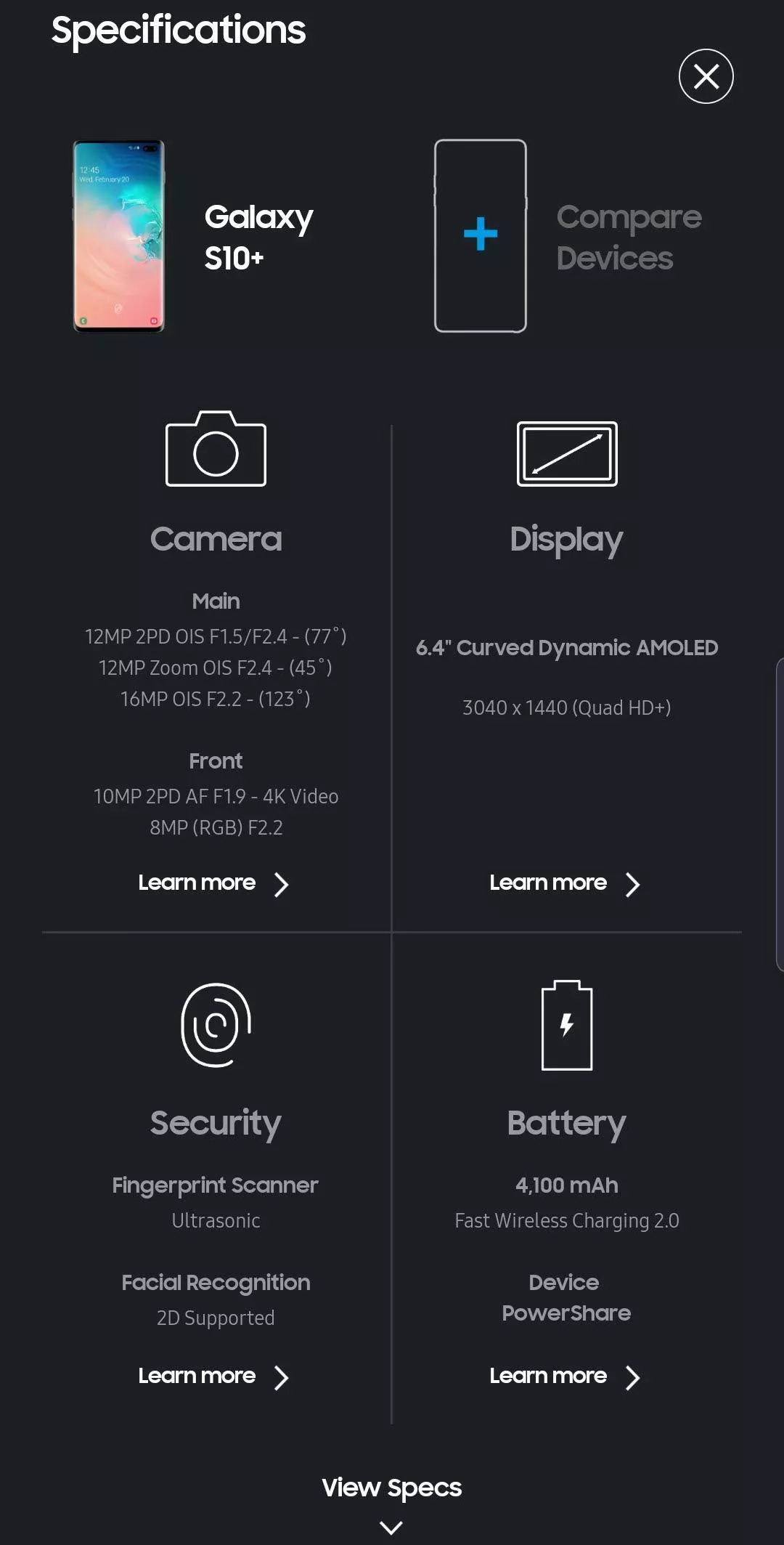This screenshot has width=784, height=1545.
Task: Open Learn more under Display
Action: [564, 883]
